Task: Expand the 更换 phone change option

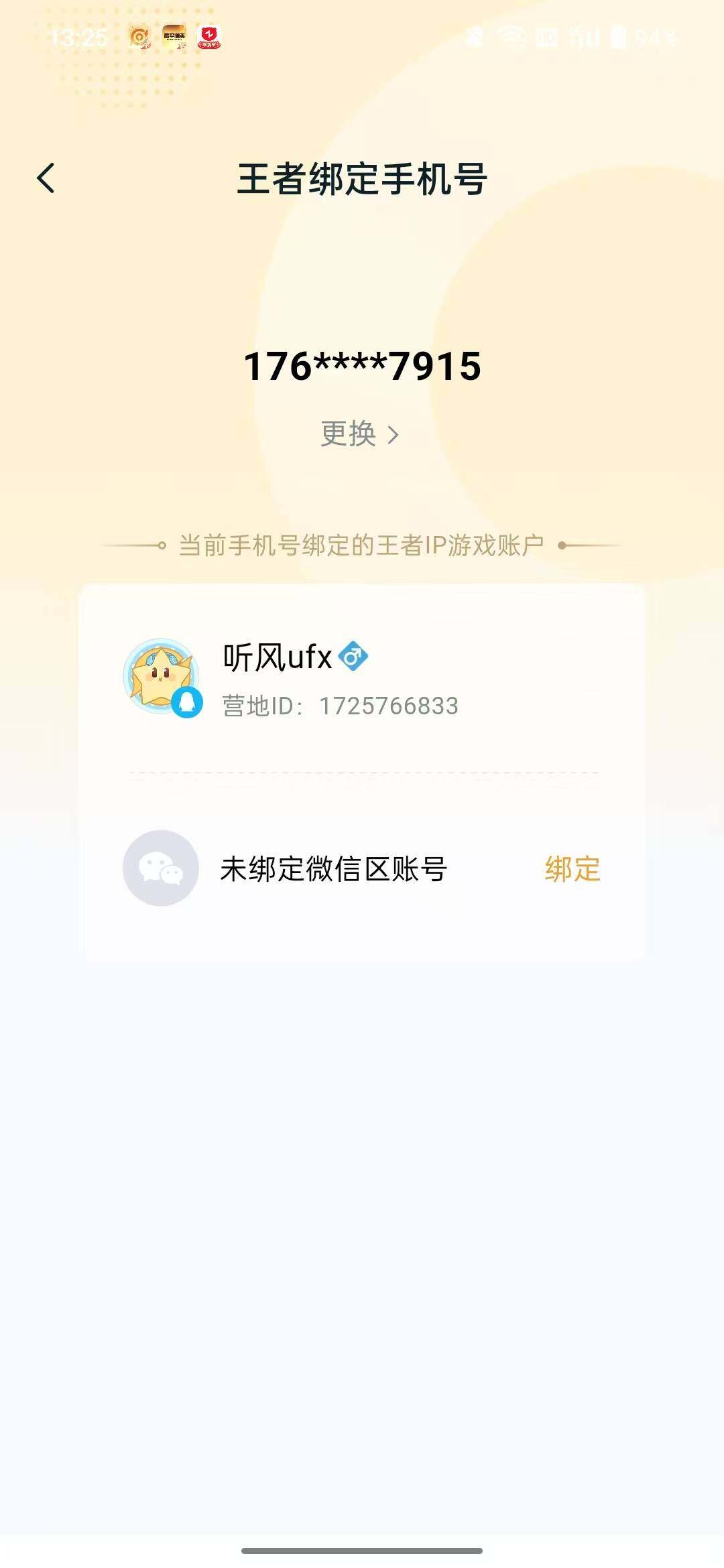Action: coord(351,434)
